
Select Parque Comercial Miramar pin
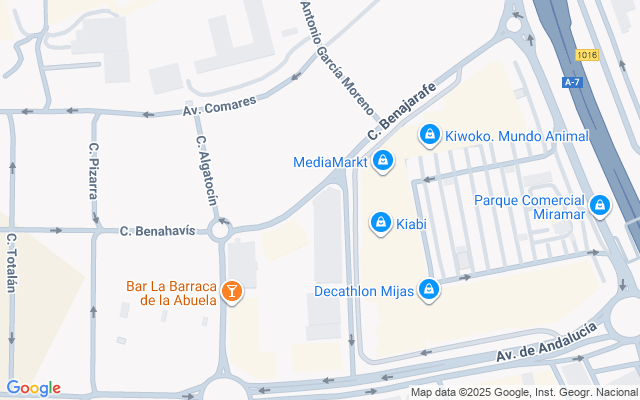[x=600, y=206]
